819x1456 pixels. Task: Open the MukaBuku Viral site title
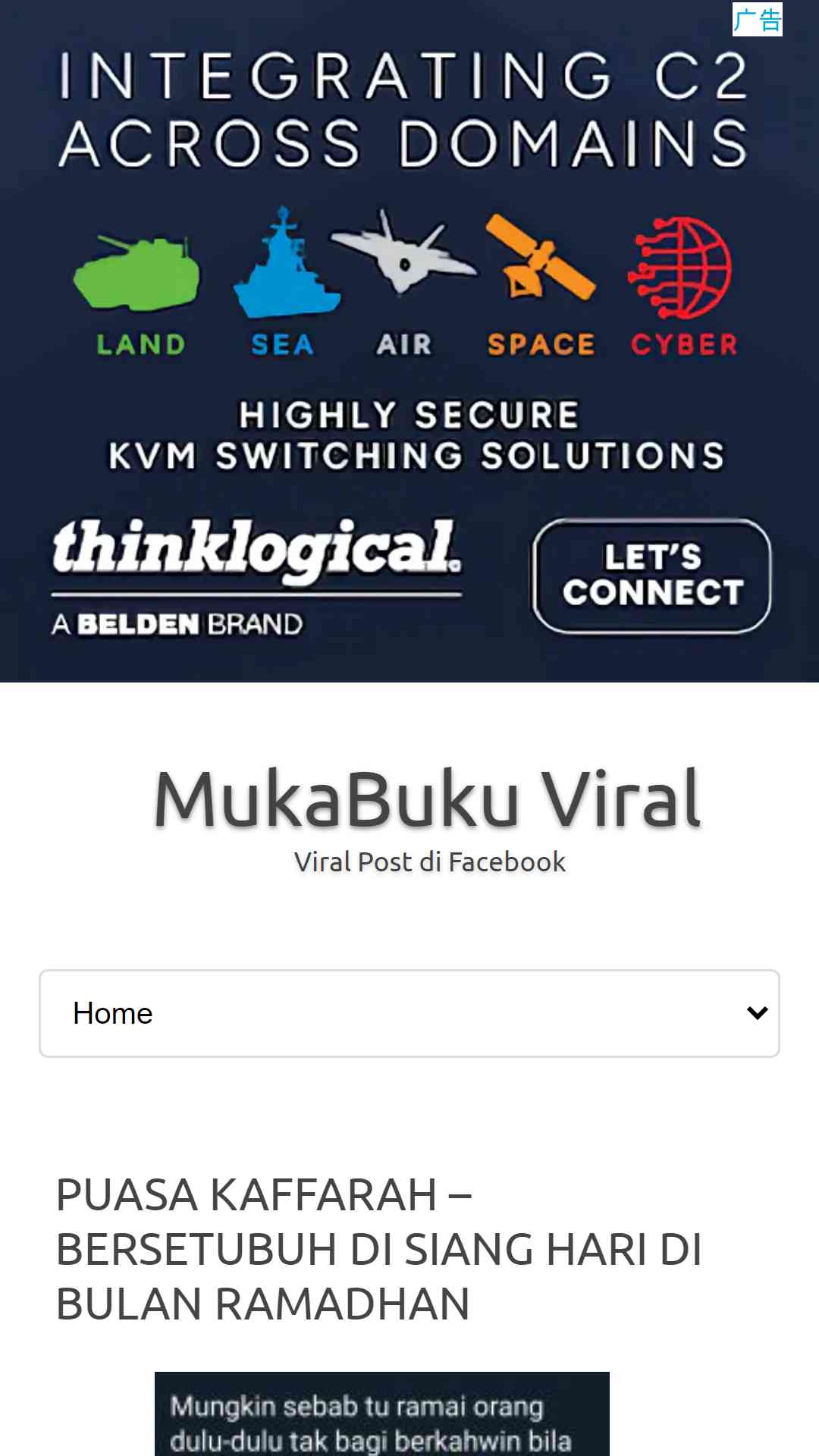(x=428, y=799)
